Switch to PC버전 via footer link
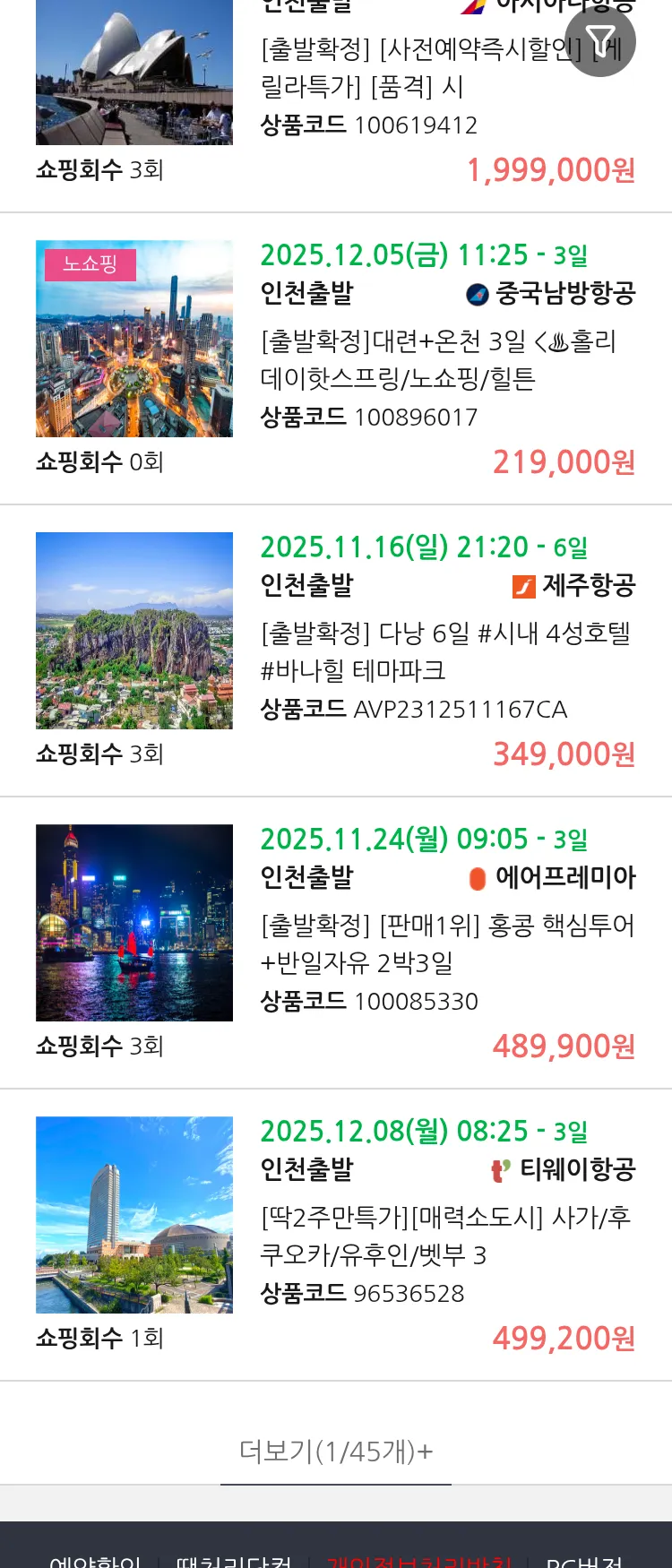This screenshot has height=1568, width=672. coord(584,1560)
